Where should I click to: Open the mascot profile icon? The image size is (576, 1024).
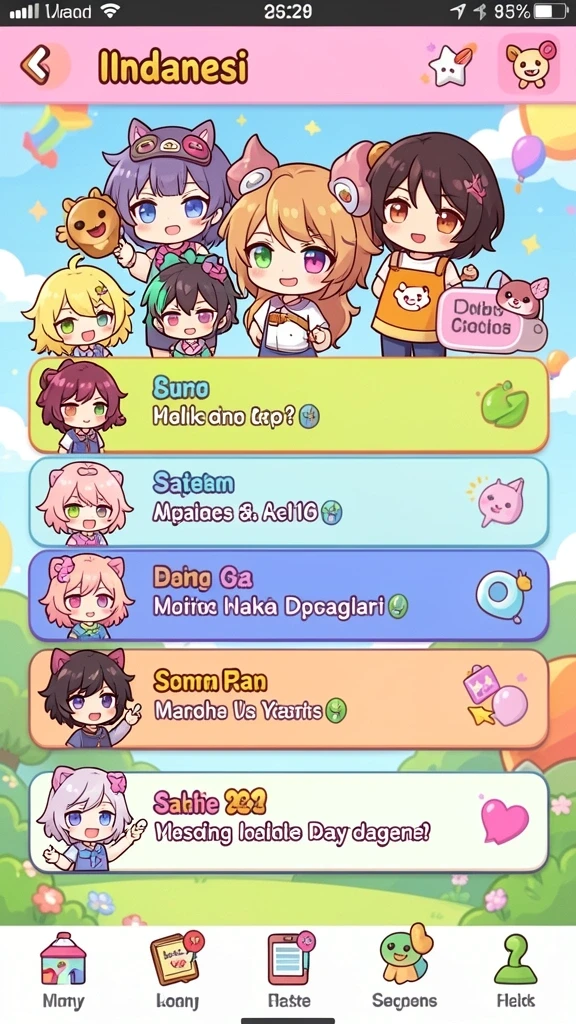[529, 65]
